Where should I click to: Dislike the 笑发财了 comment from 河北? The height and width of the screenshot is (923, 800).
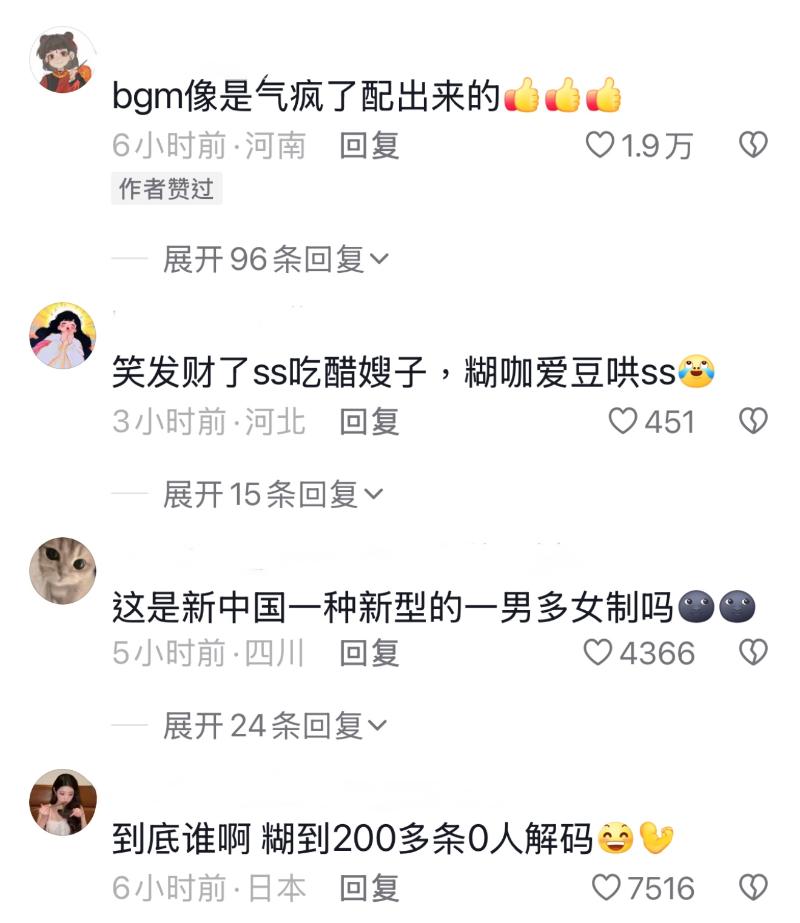(x=752, y=421)
